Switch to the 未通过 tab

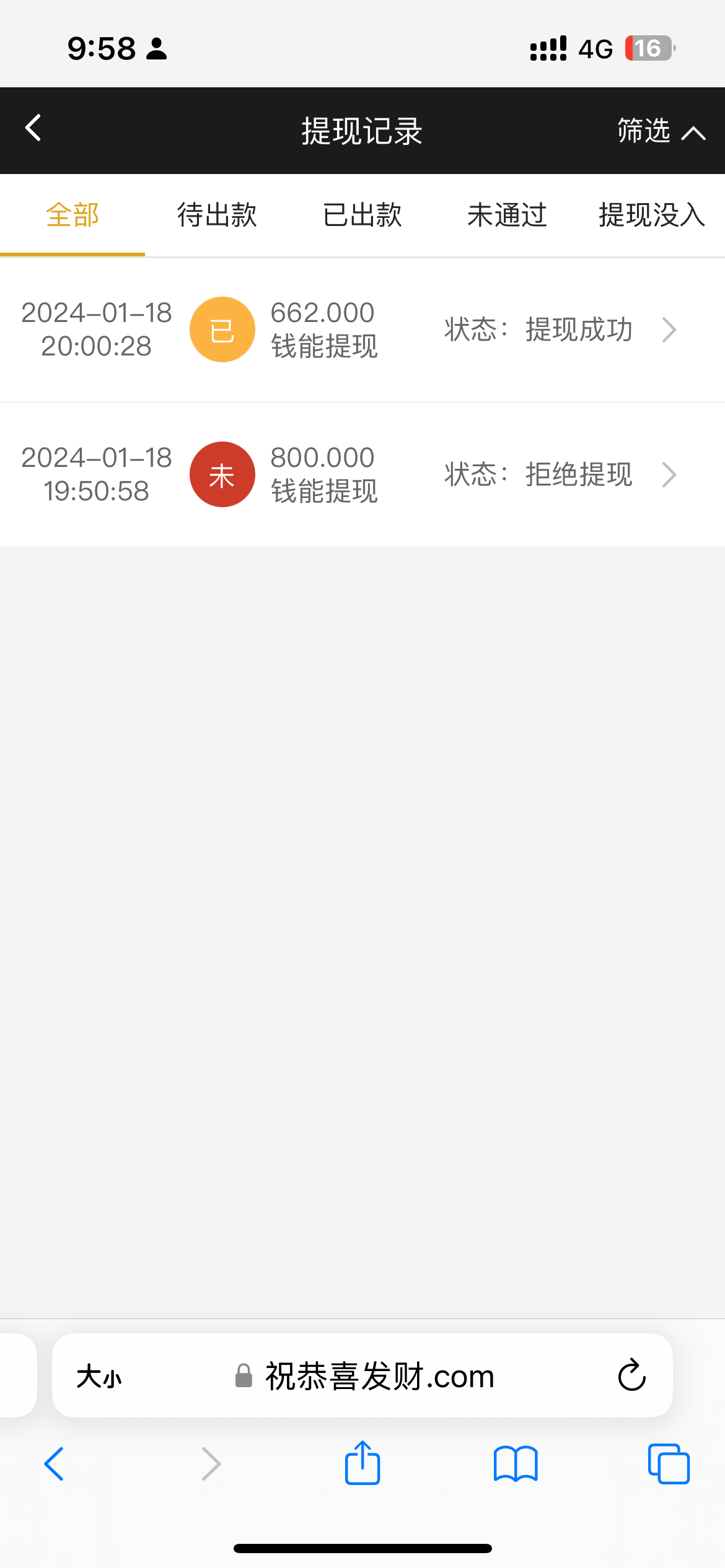click(506, 215)
